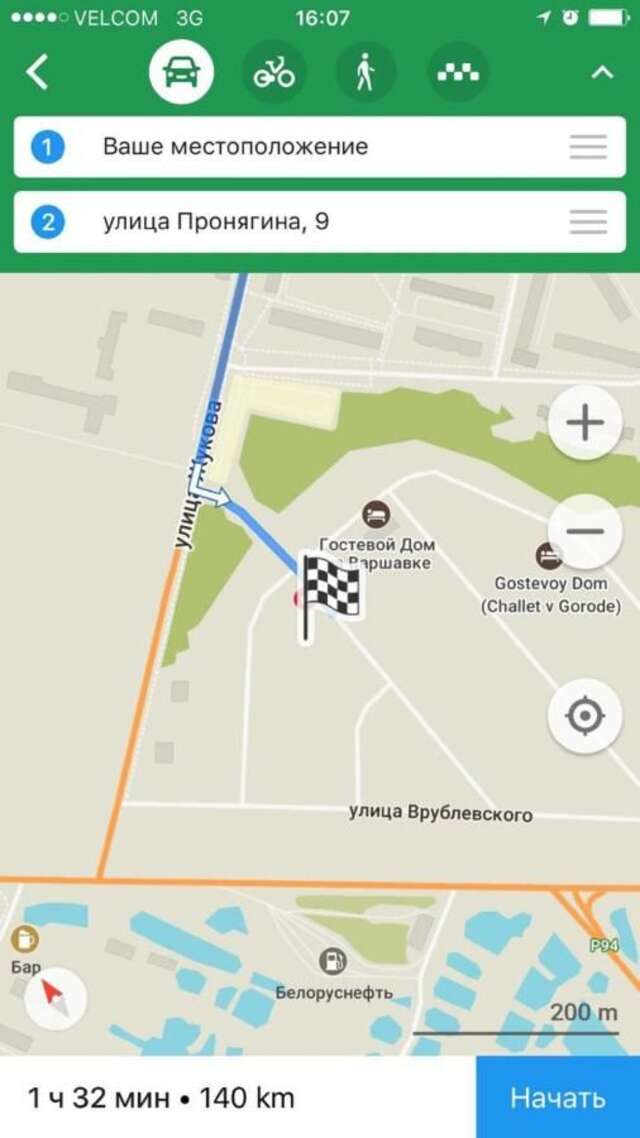This screenshot has width=640, height=1138.
Task: Zoom in on the map
Action: 585,423
